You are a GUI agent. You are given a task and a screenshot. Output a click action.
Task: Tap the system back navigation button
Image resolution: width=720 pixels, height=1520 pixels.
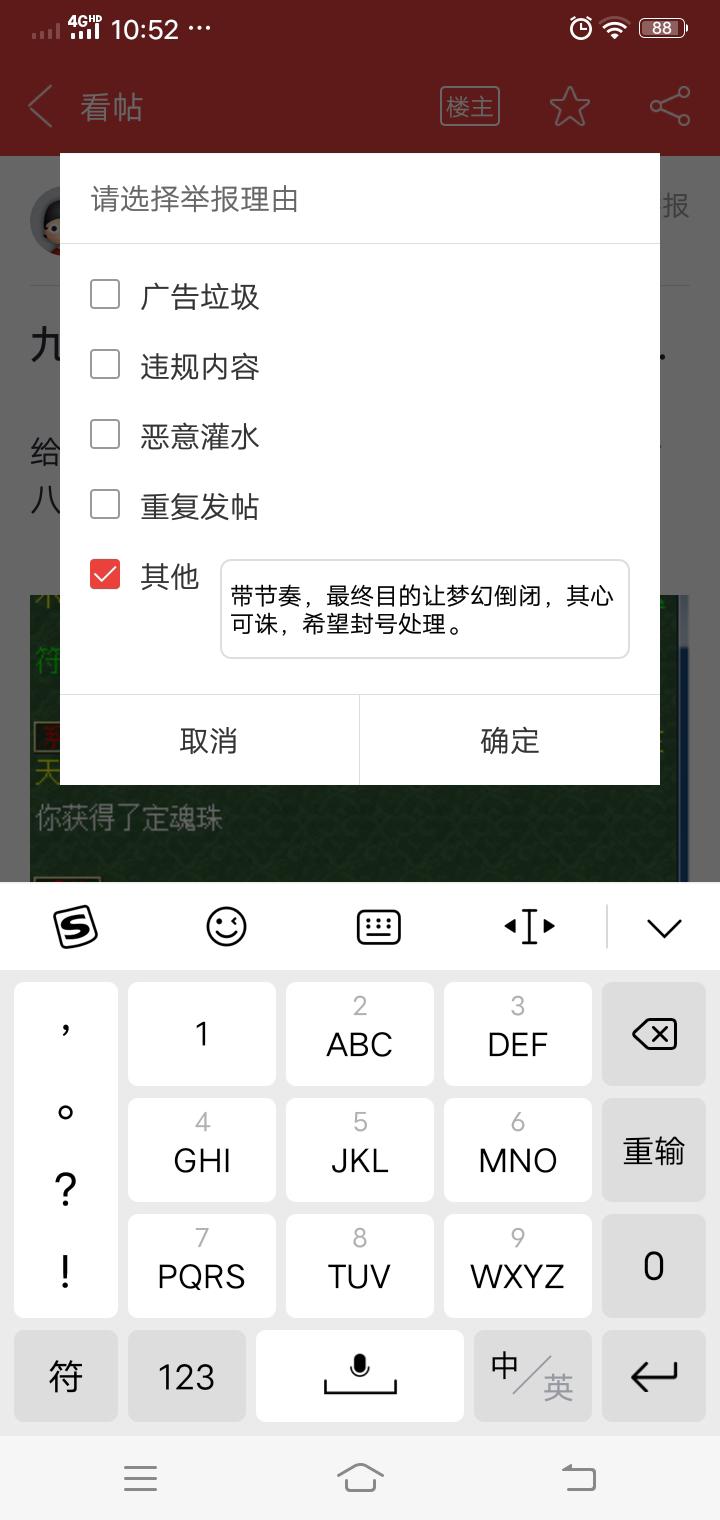pyautogui.click(x=578, y=1477)
